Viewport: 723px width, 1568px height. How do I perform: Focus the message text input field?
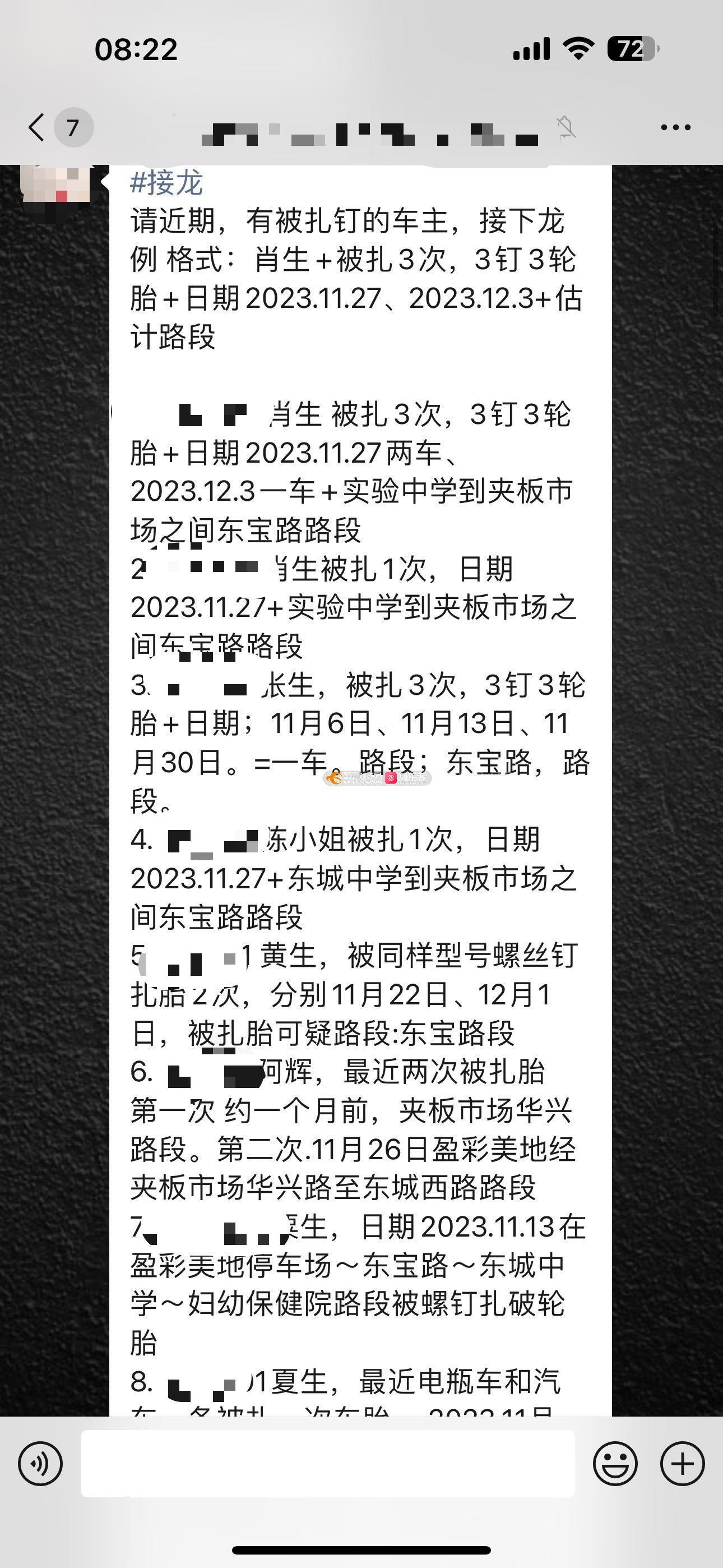coord(327,1463)
